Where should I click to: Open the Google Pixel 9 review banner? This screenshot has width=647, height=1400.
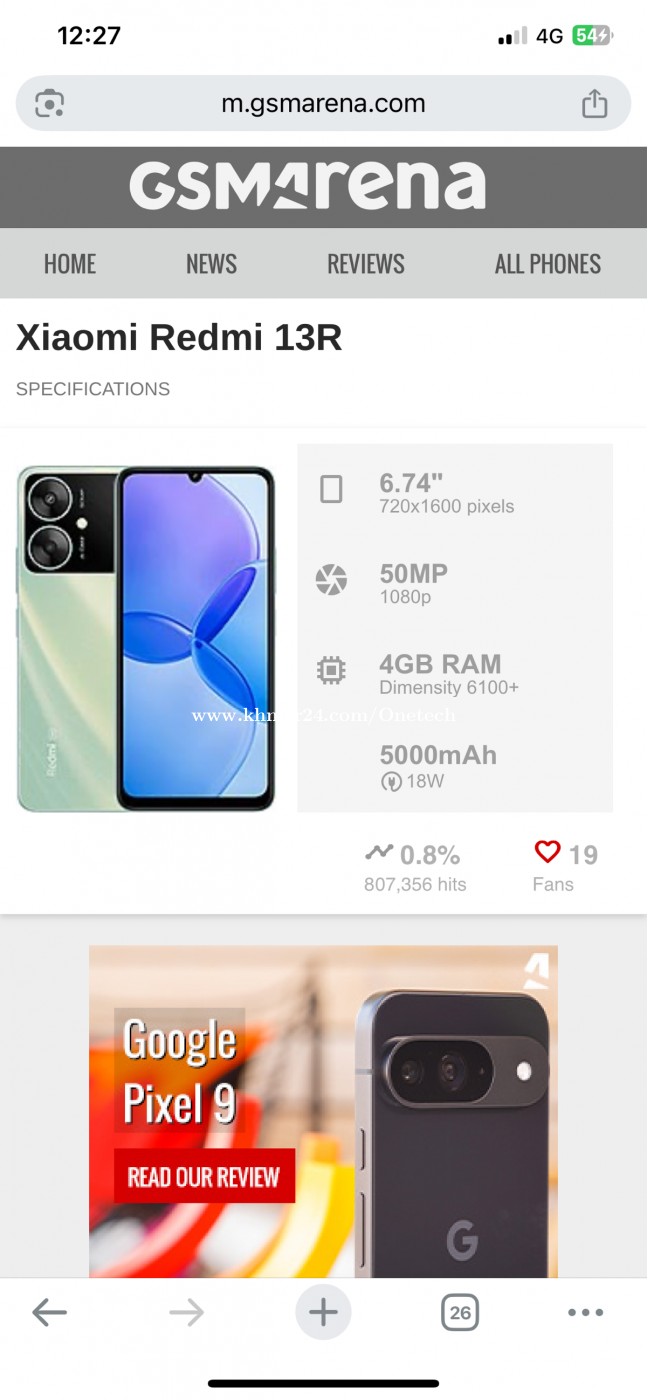(x=323, y=1110)
